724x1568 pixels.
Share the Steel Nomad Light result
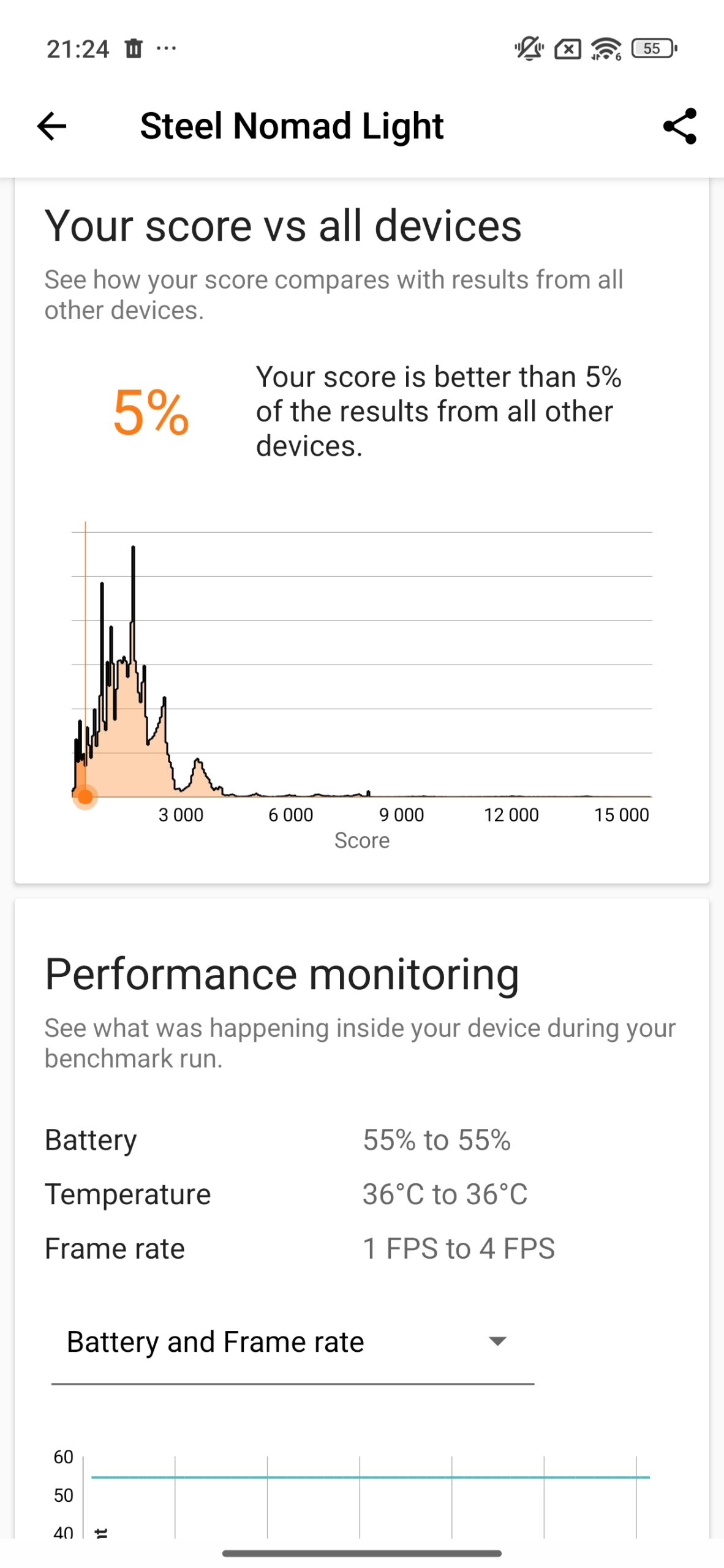(x=679, y=127)
